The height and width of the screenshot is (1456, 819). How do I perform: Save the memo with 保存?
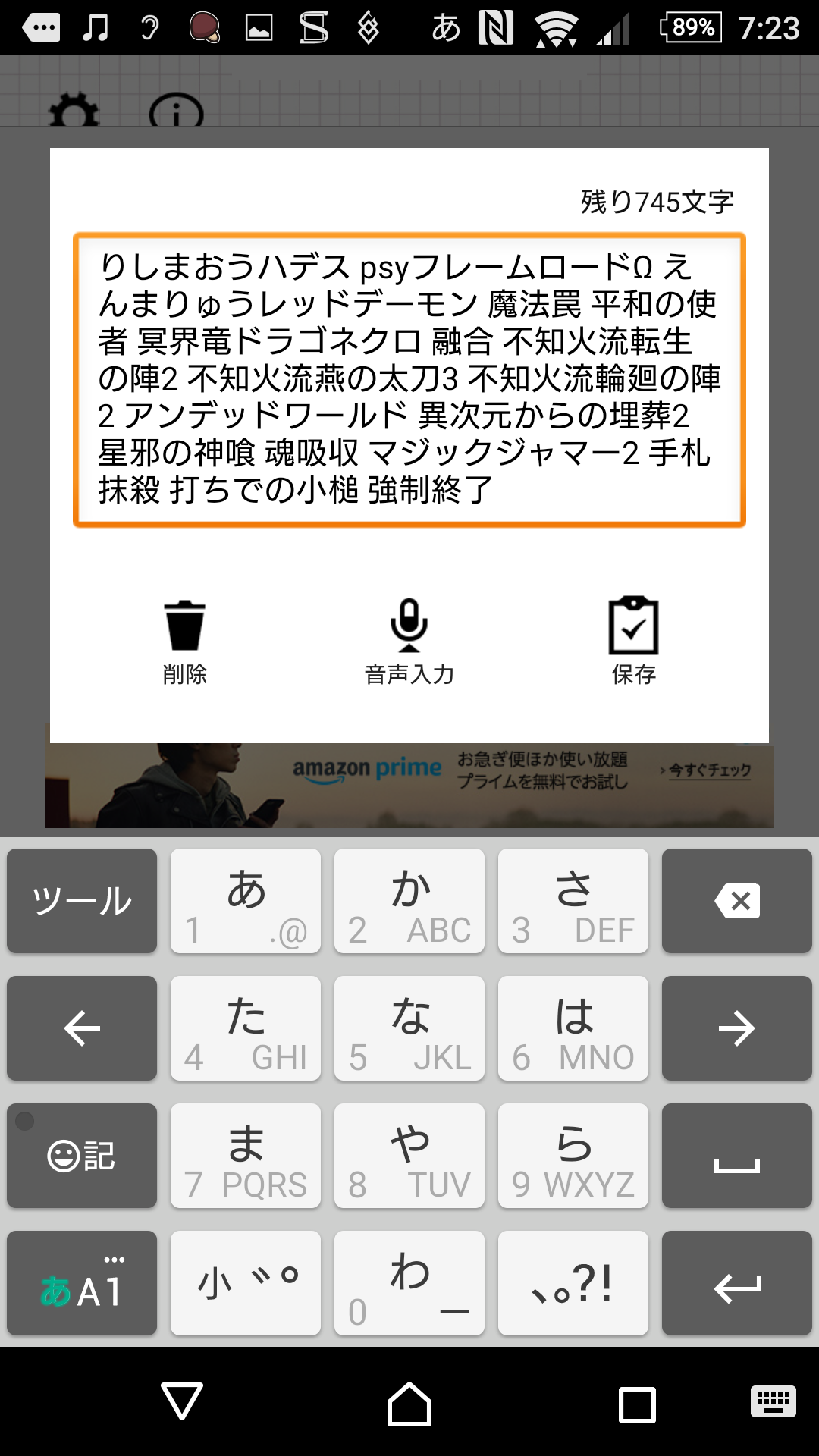click(x=633, y=641)
